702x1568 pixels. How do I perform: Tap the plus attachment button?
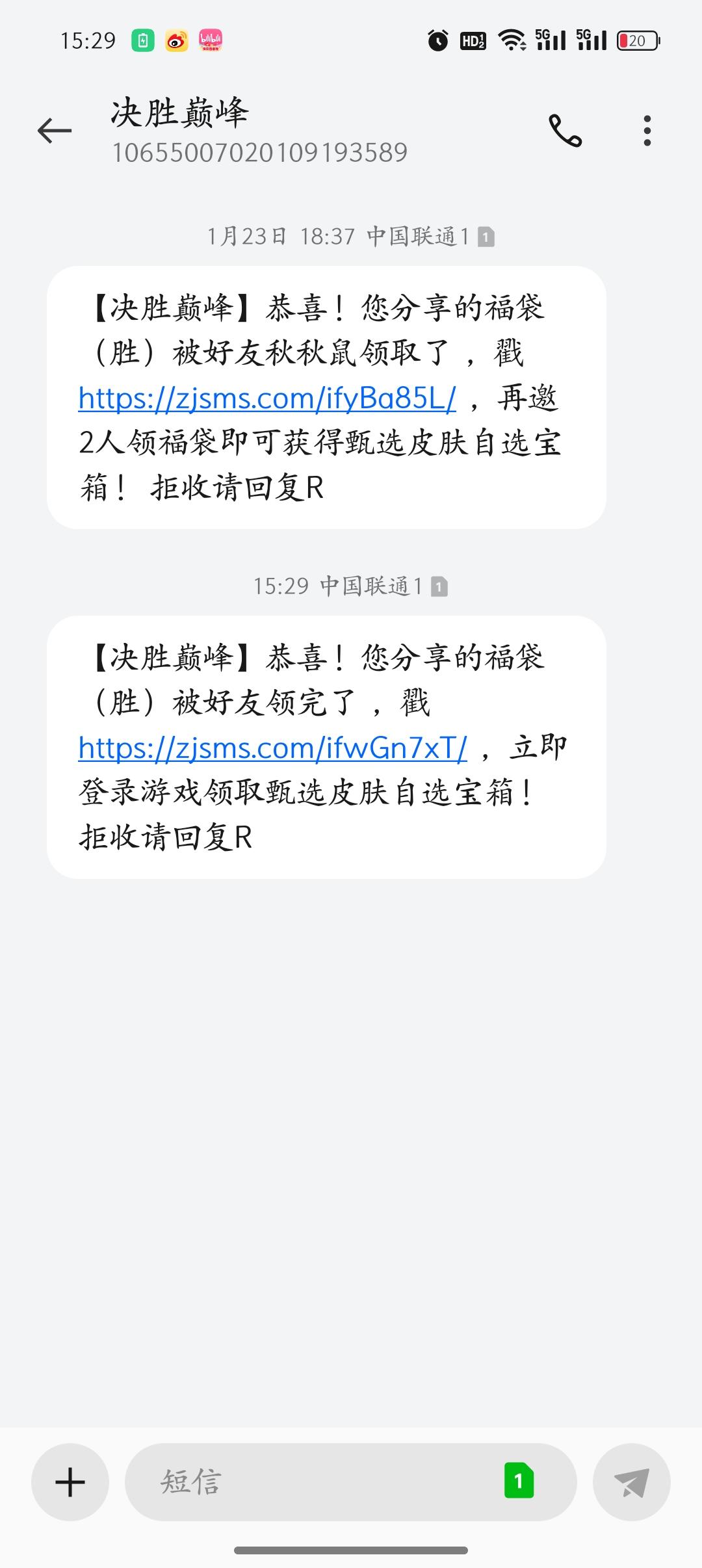tap(70, 1482)
